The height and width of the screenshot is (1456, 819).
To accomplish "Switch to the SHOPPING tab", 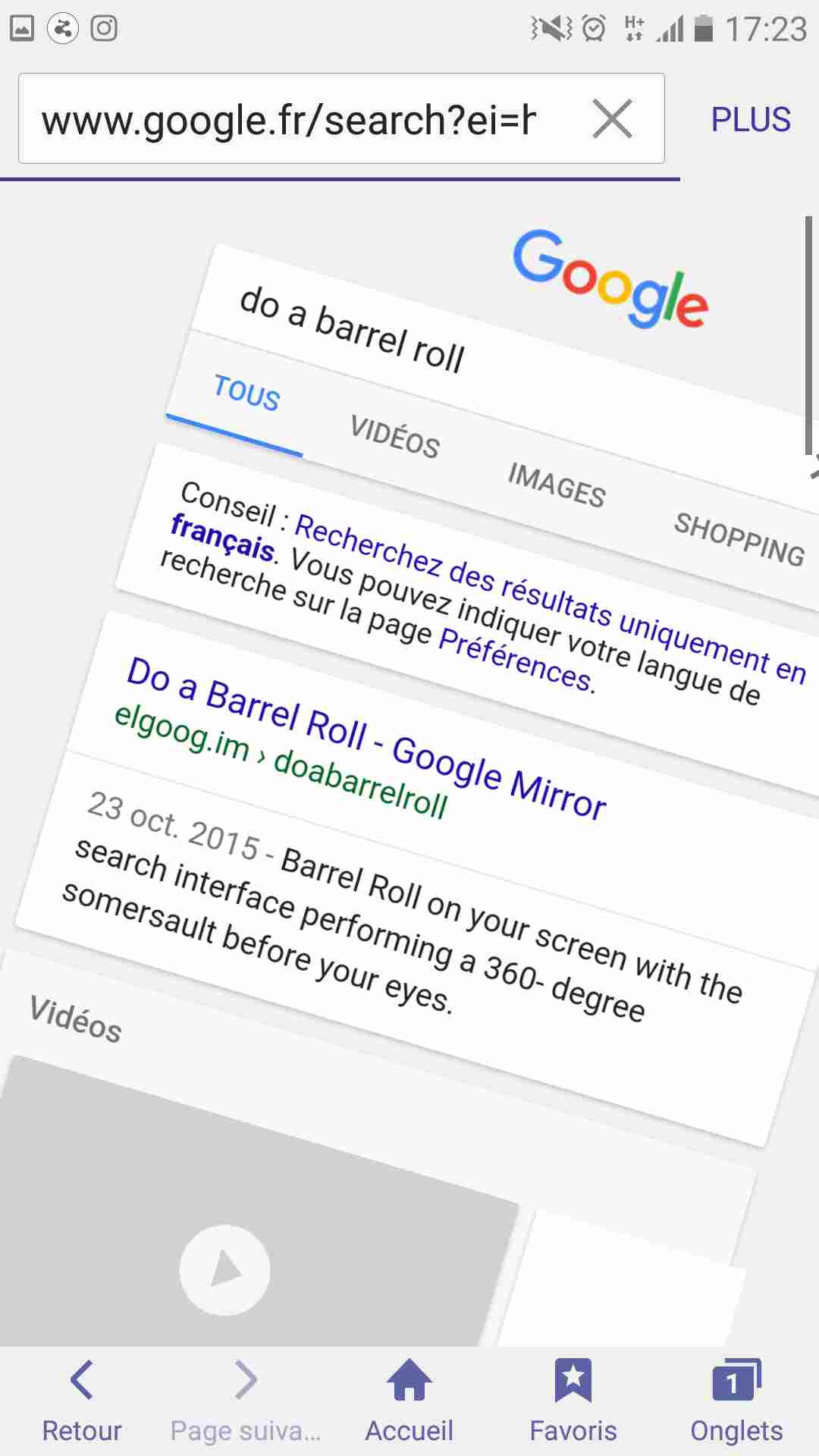I will (739, 538).
